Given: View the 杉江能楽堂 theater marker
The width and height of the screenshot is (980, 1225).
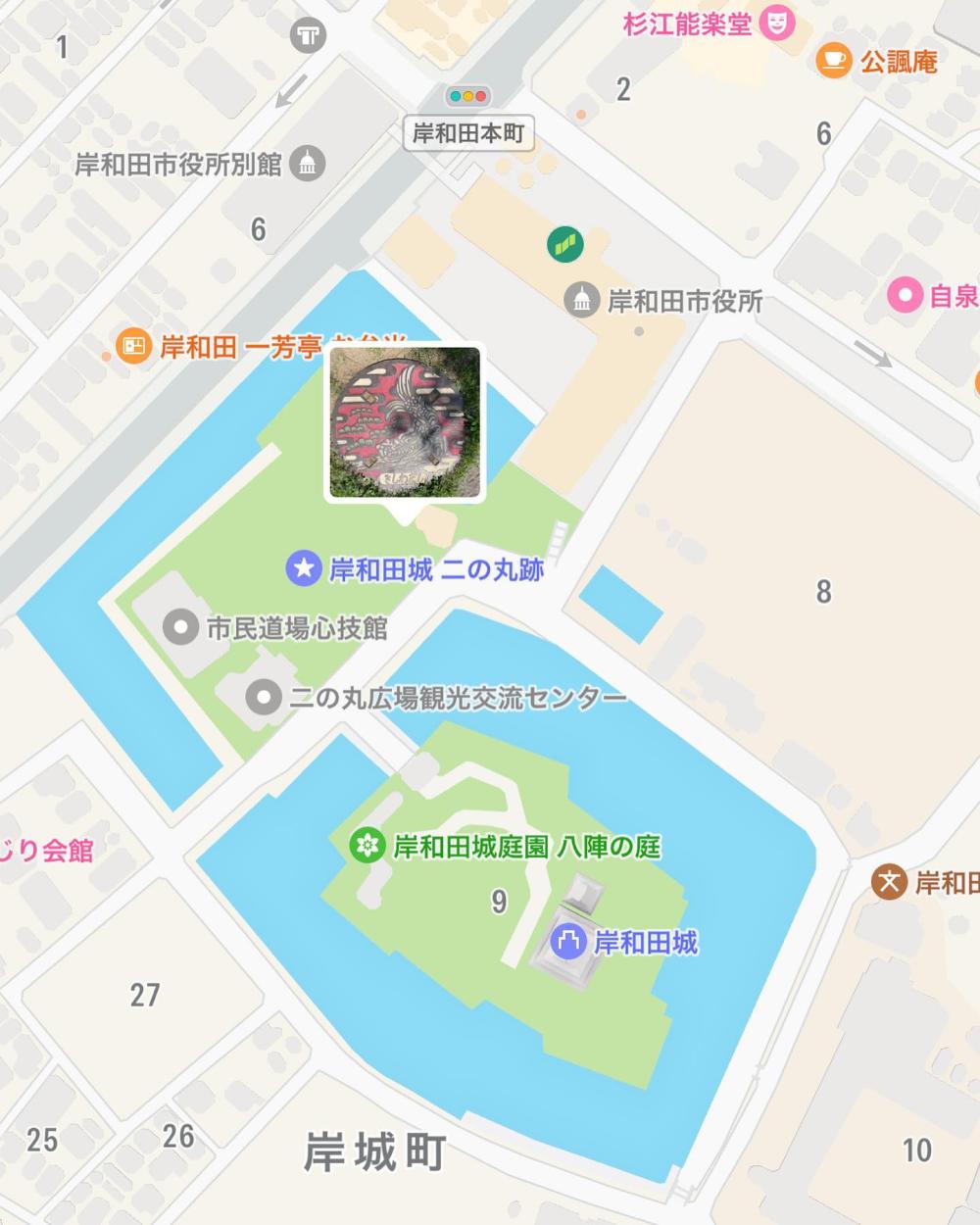Looking at the screenshot, I should 777,23.
